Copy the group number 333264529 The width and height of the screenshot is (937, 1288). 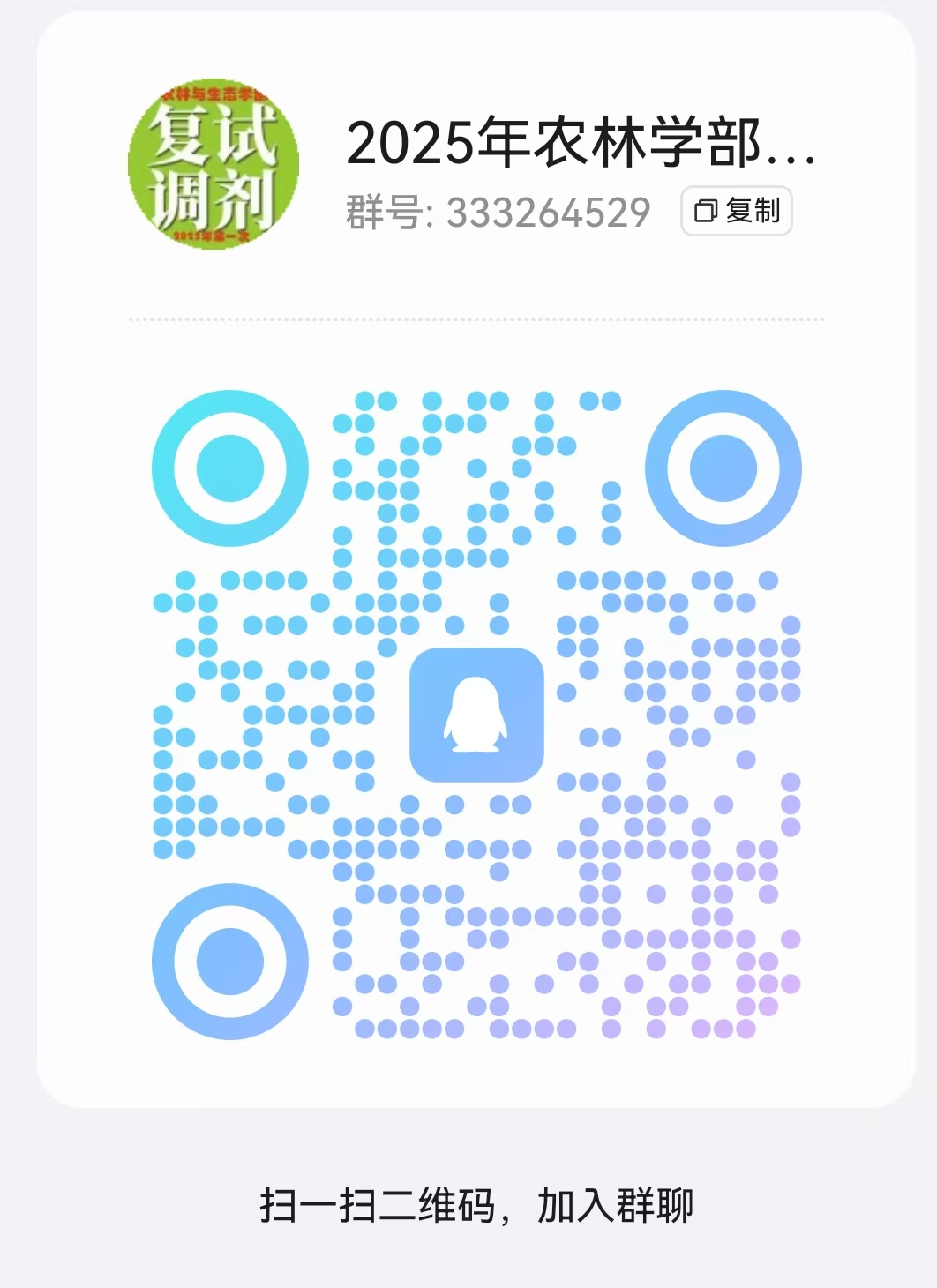(736, 212)
